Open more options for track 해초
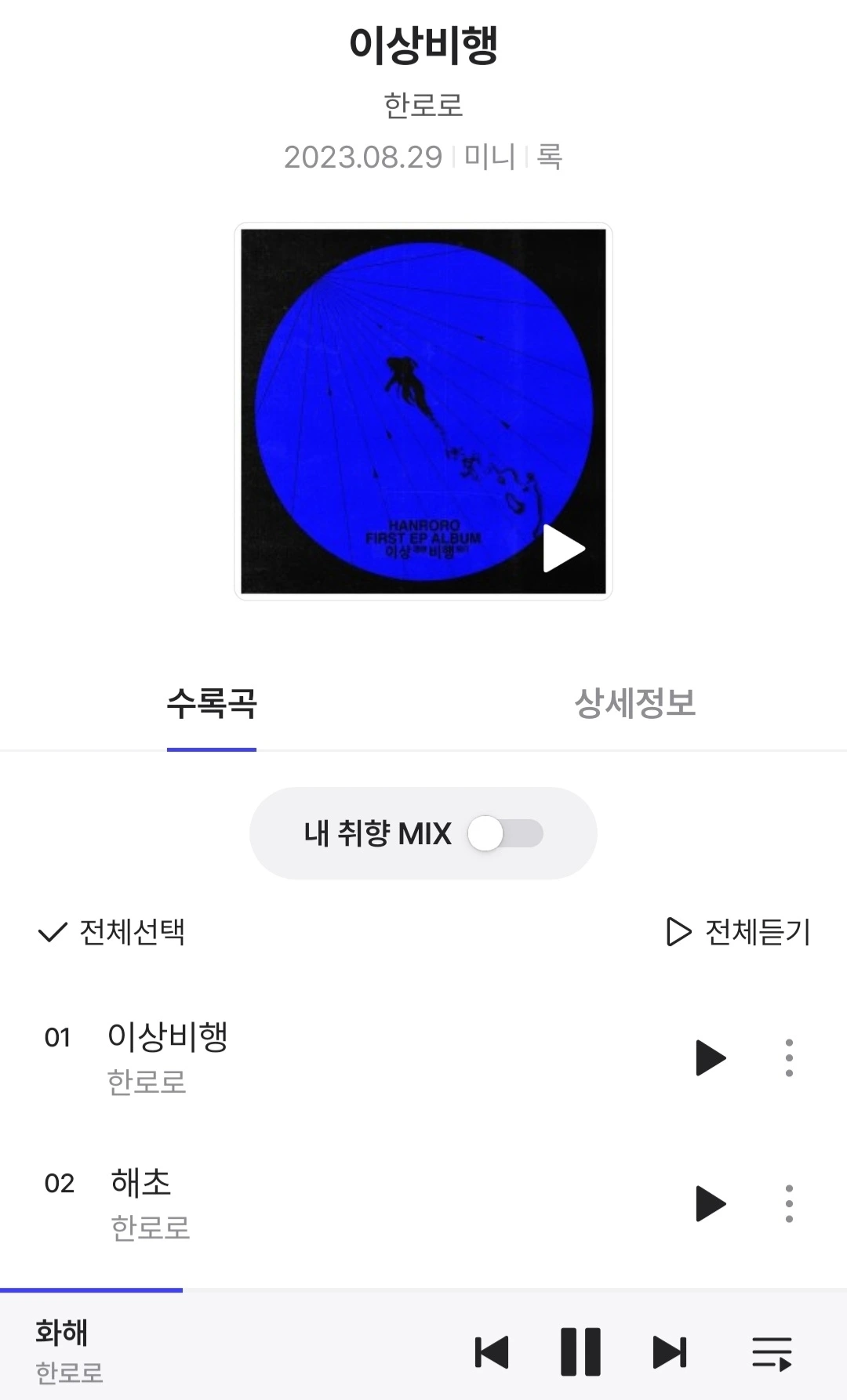847x1400 pixels. 789,1204
